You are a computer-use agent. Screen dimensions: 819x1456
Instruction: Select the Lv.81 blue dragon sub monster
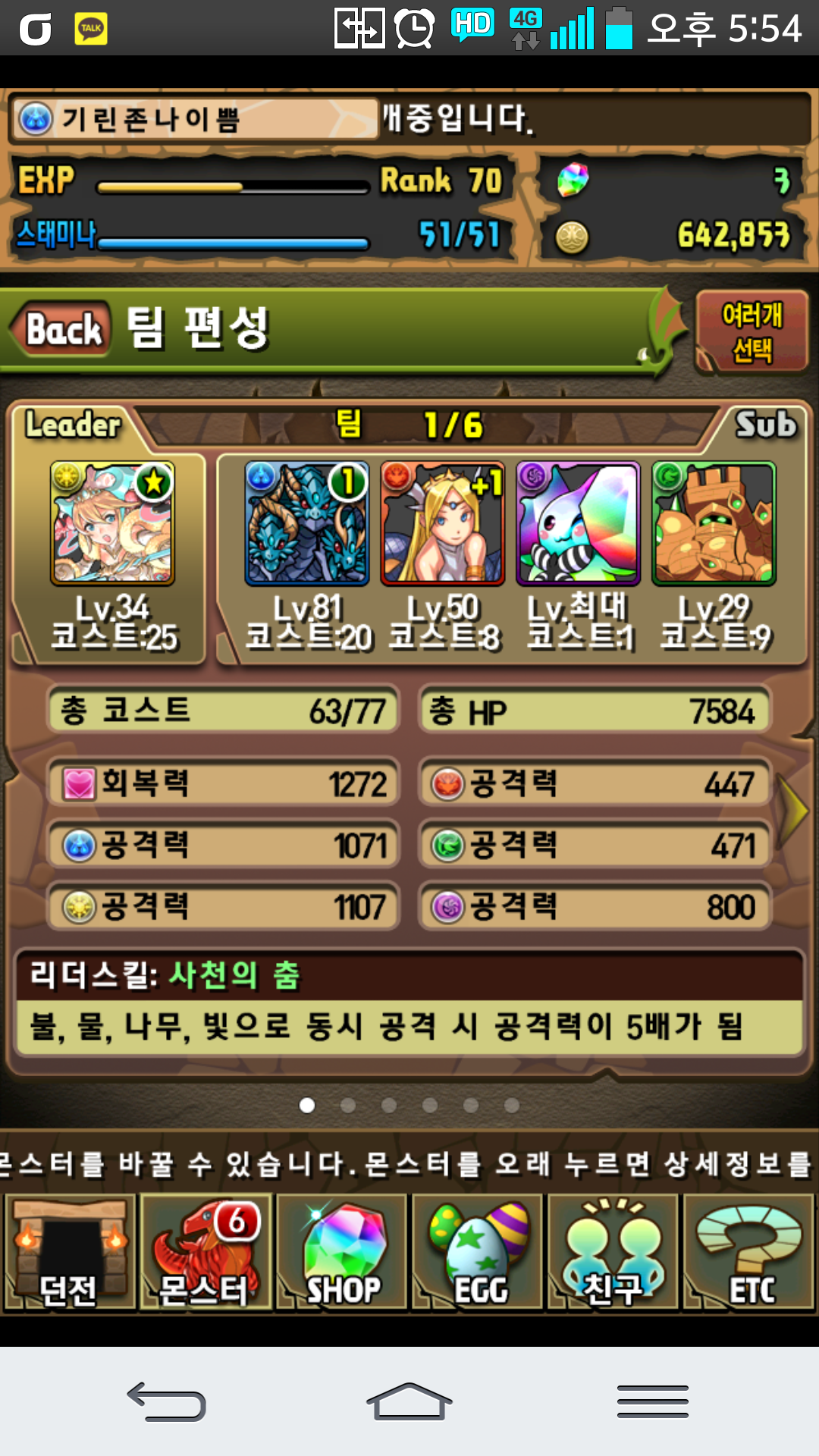306,523
